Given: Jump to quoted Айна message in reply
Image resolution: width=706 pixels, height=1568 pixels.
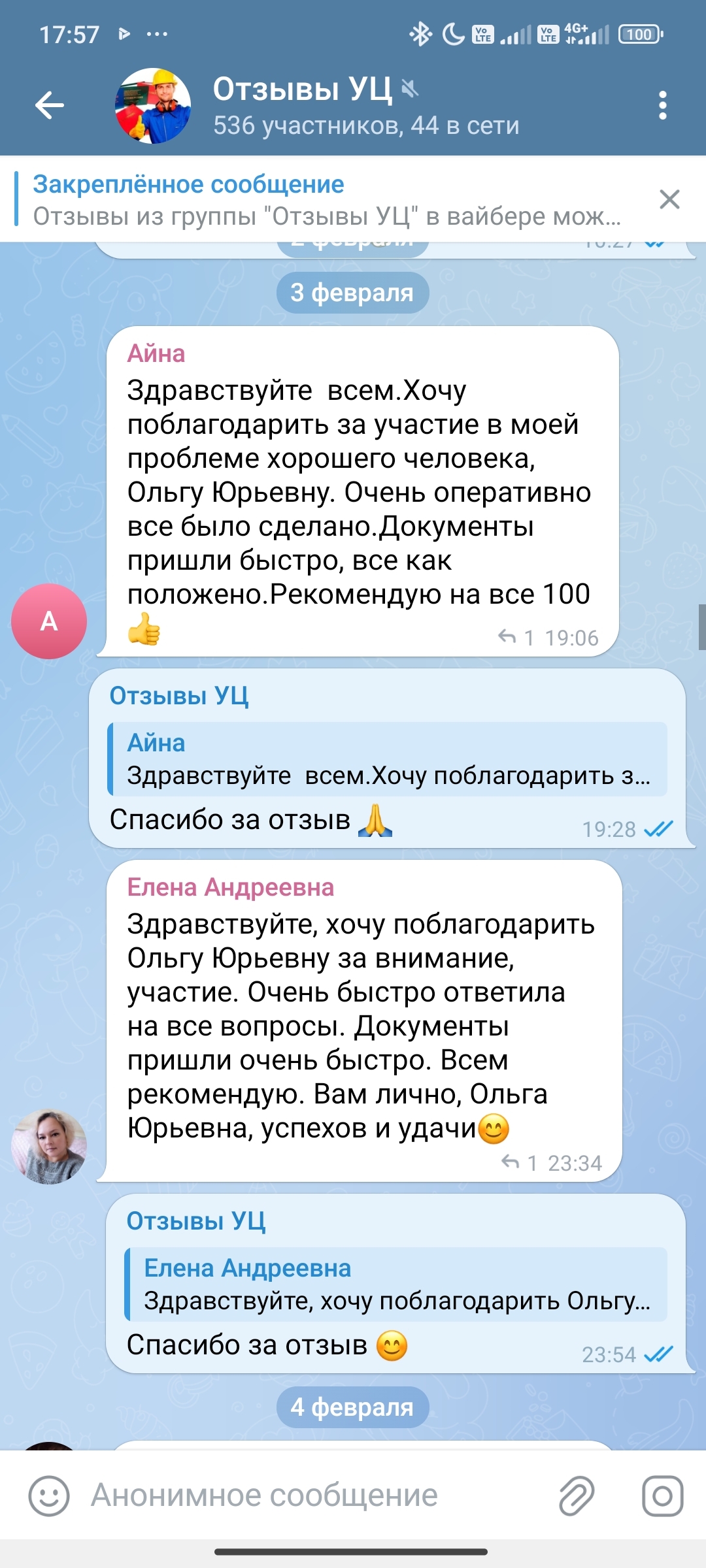Looking at the screenshot, I should (x=388, y=759).
